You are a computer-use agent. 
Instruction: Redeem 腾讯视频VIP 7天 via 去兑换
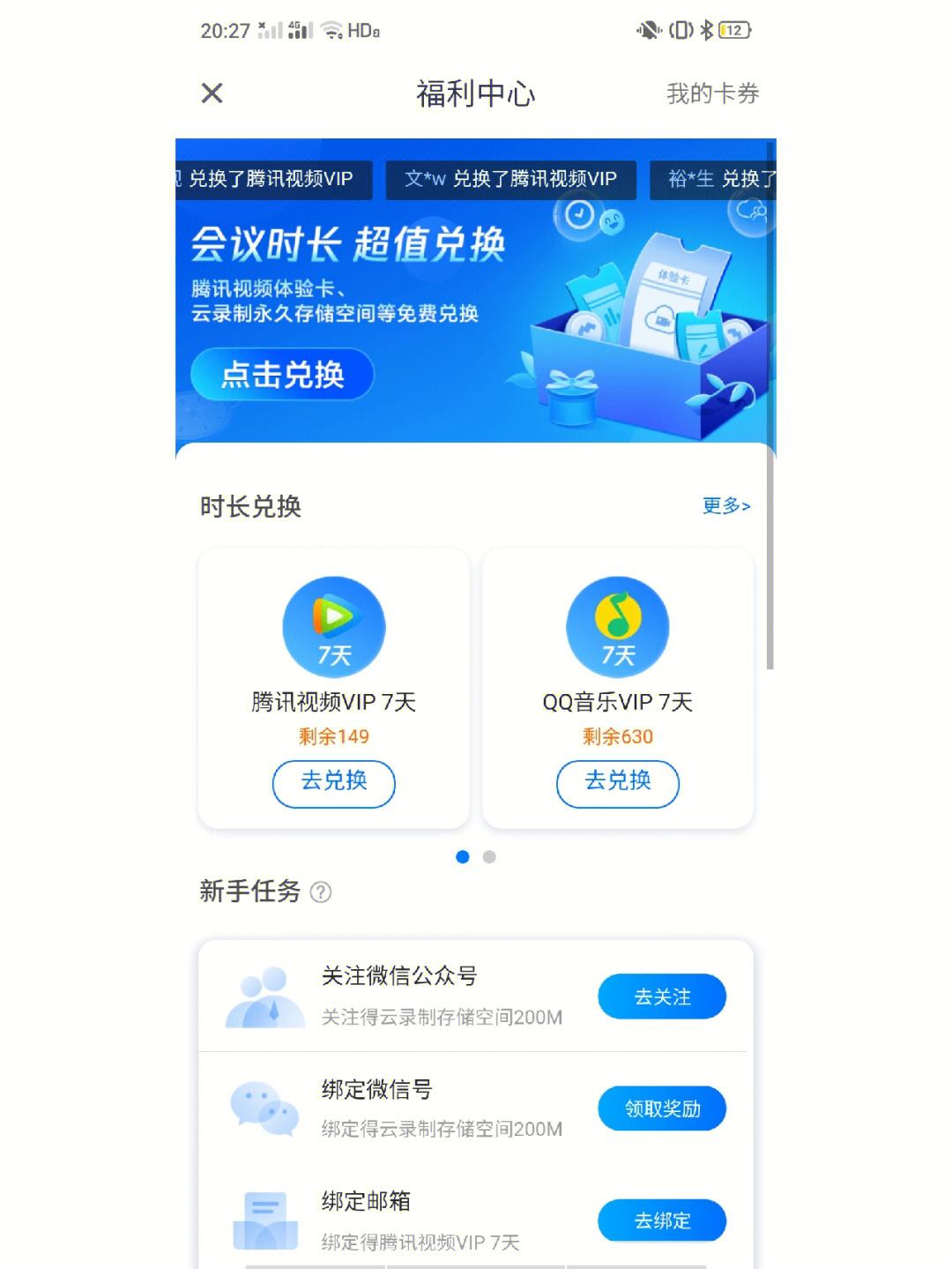pos(333,782)
